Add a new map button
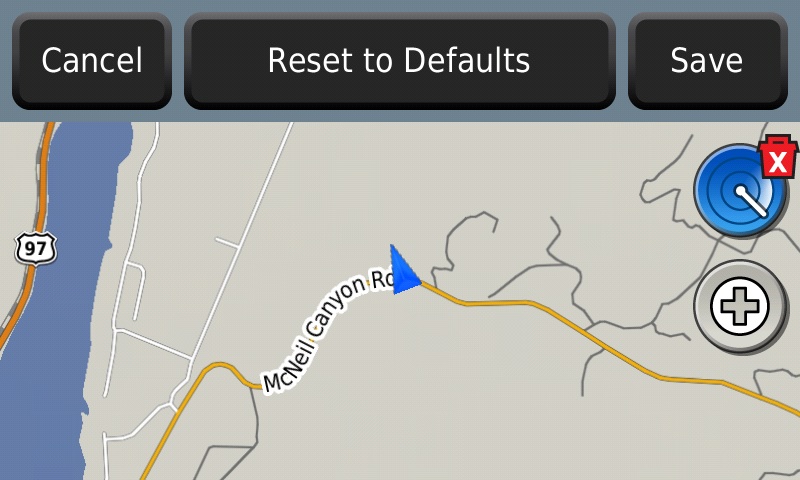The width and height of the screenshot is (800, 480). tap(740, 306)
